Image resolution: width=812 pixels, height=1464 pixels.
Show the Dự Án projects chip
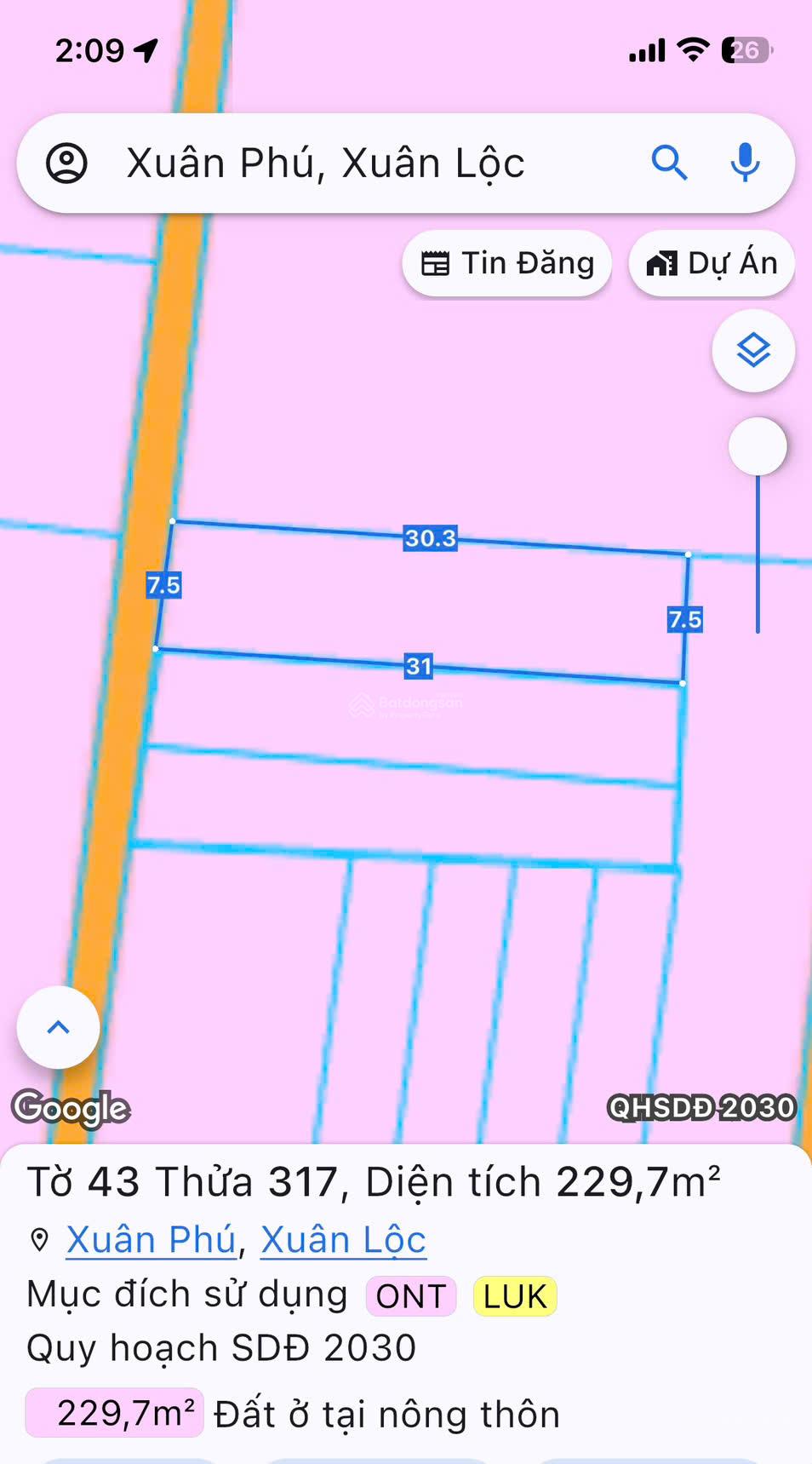tap(712, 263)
